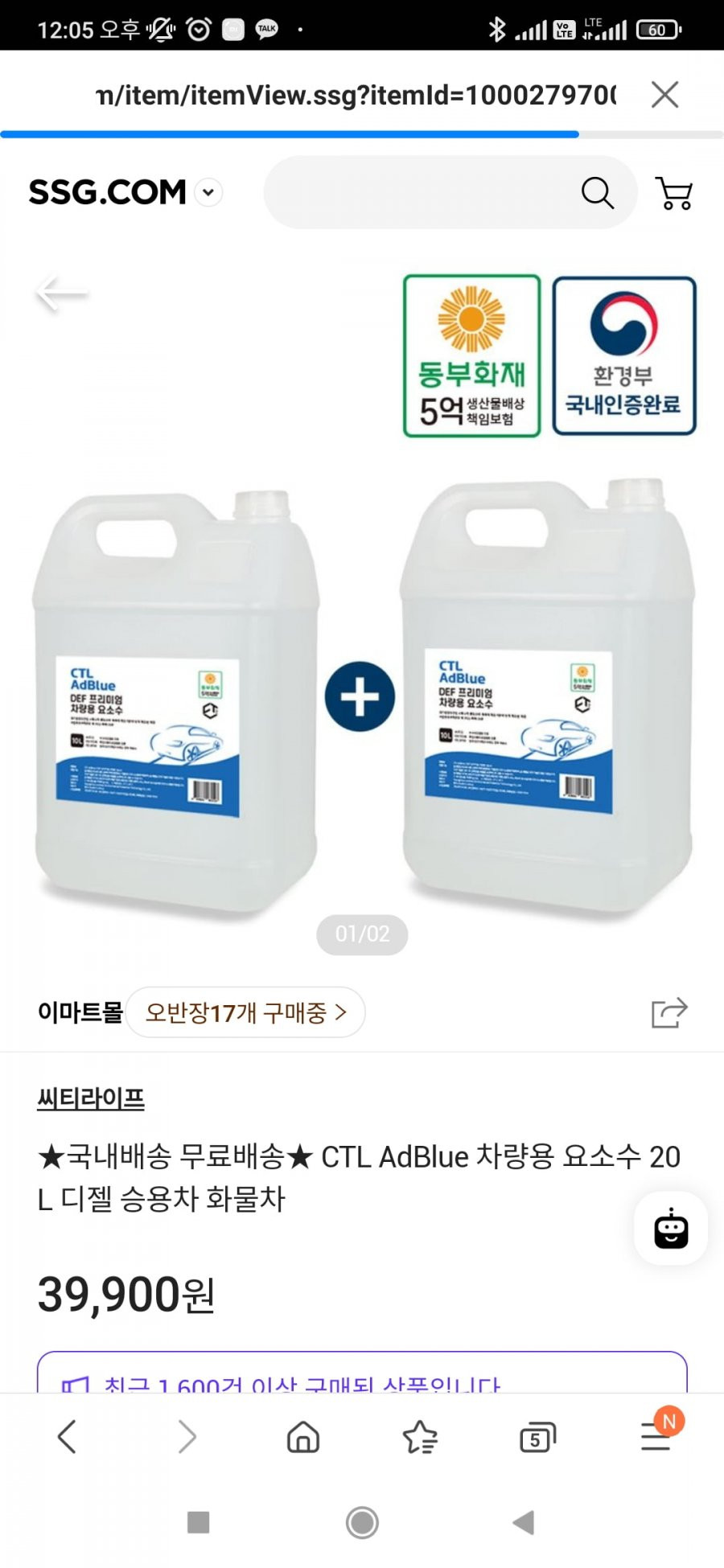Open the 씨티라이프 brand link
The width and height of the screenshot is (724, 1568).
tap(91, 1098)
